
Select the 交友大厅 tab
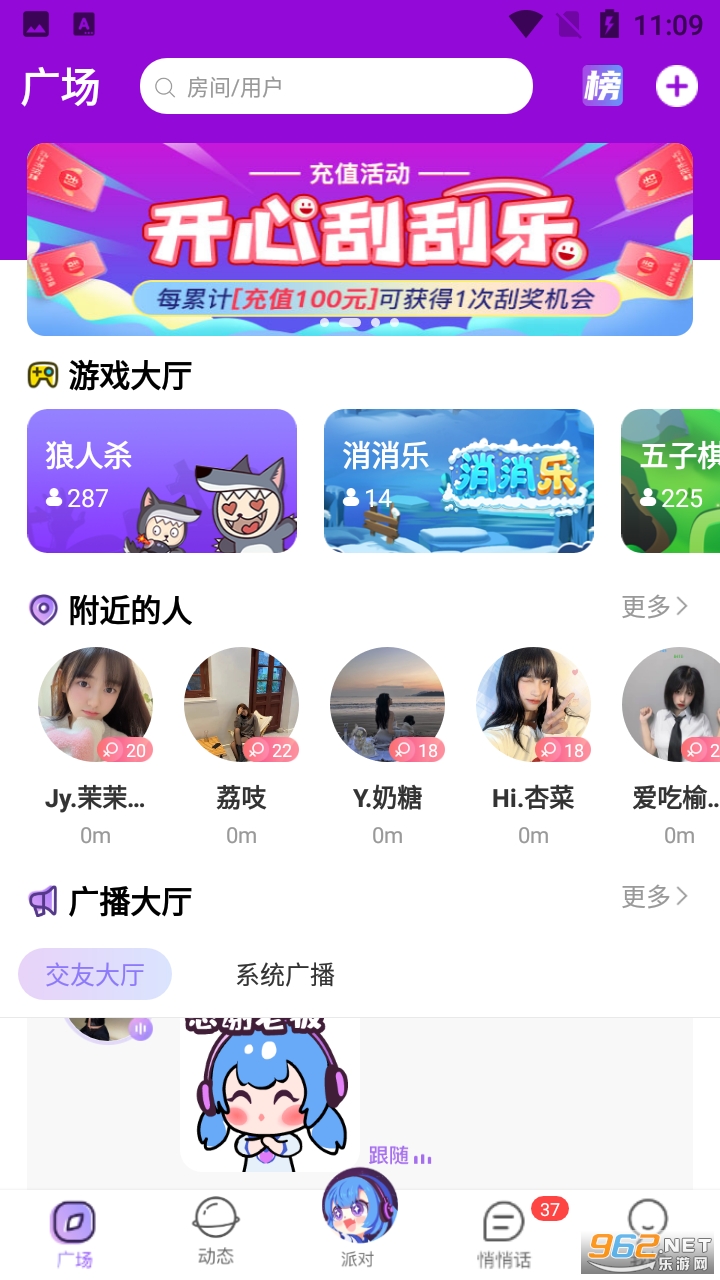tap(95, 975)
